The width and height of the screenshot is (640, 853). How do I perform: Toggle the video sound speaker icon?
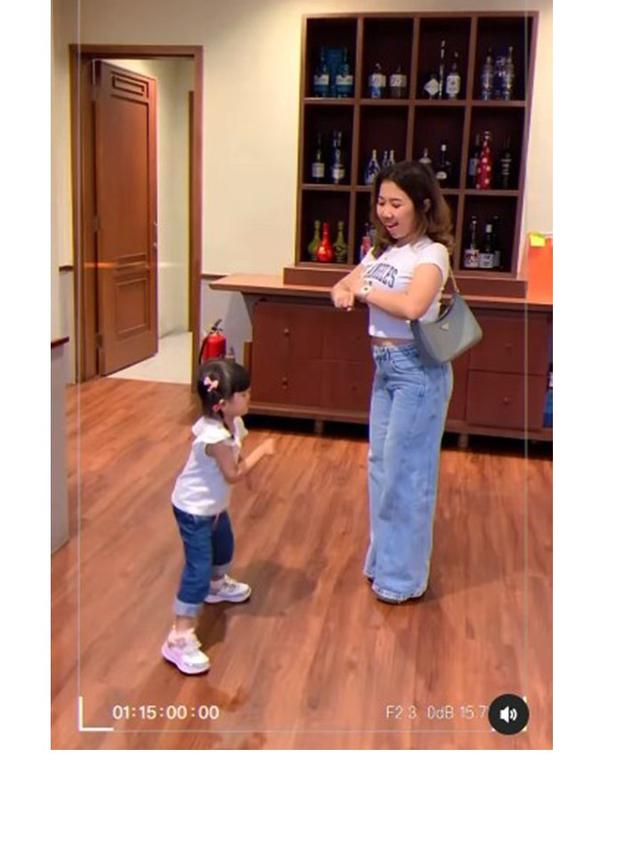[x=509, y=714]
